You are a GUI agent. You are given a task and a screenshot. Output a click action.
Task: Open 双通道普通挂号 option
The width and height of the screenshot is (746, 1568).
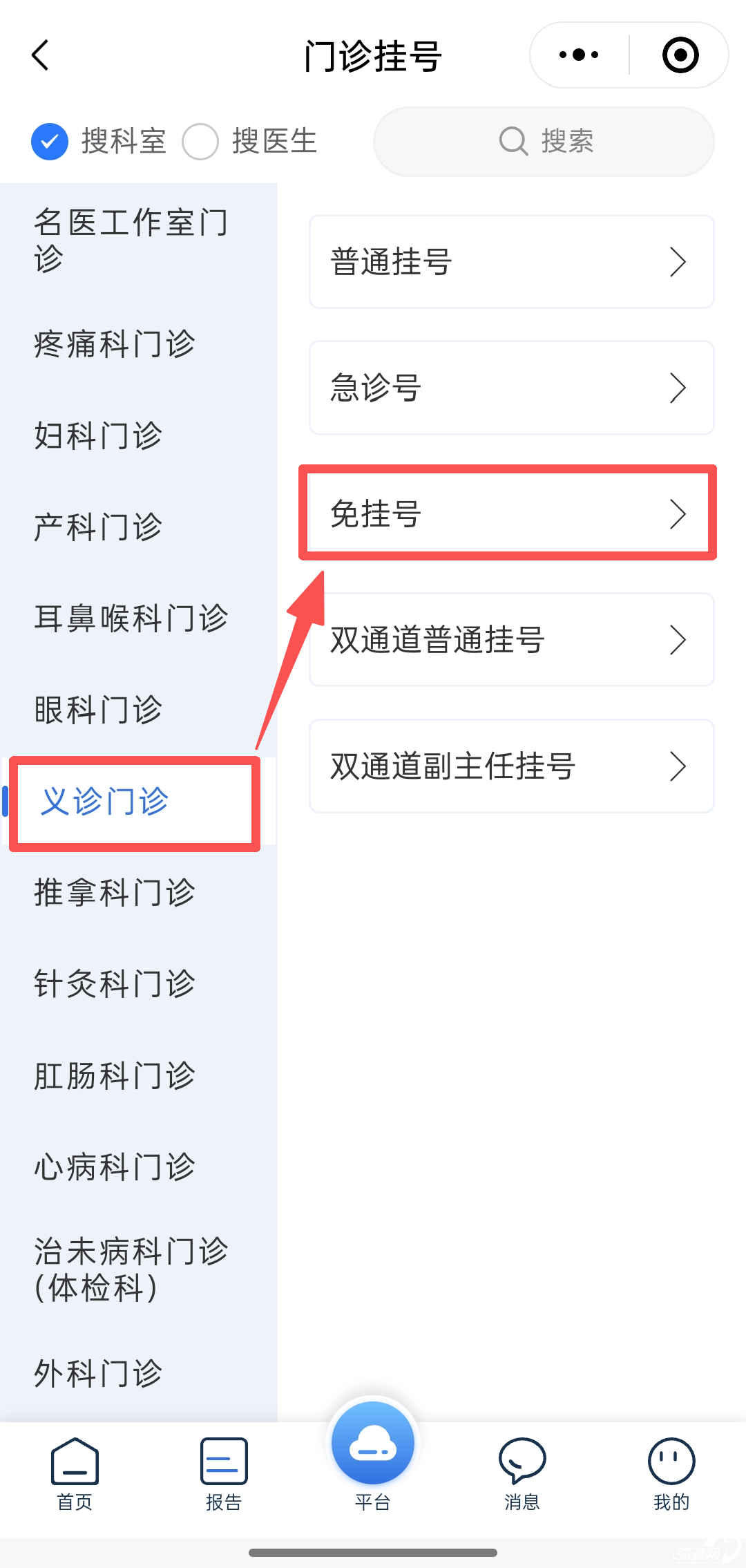(511, 640)
